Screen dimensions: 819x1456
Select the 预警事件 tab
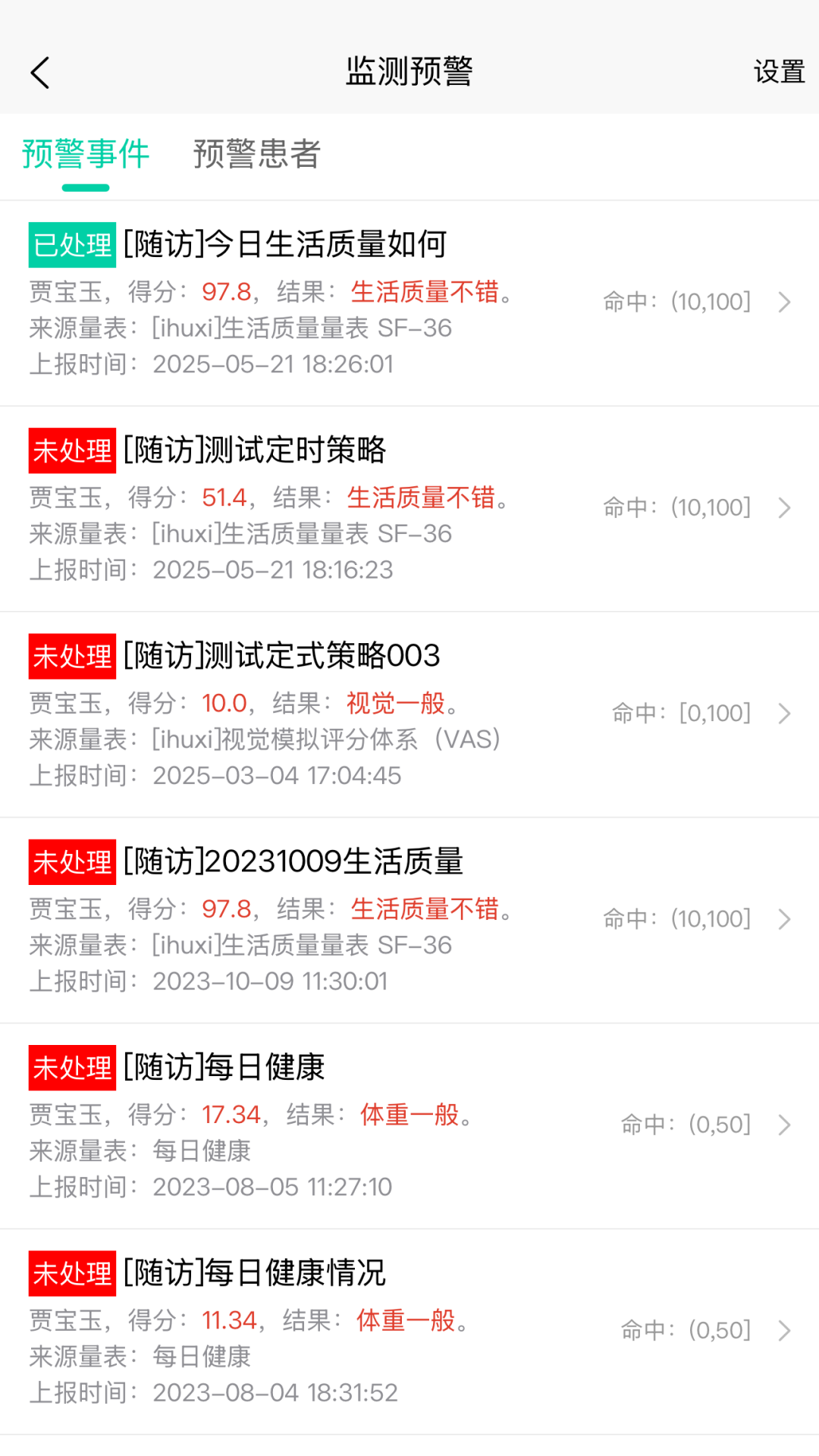pos(86,154)
